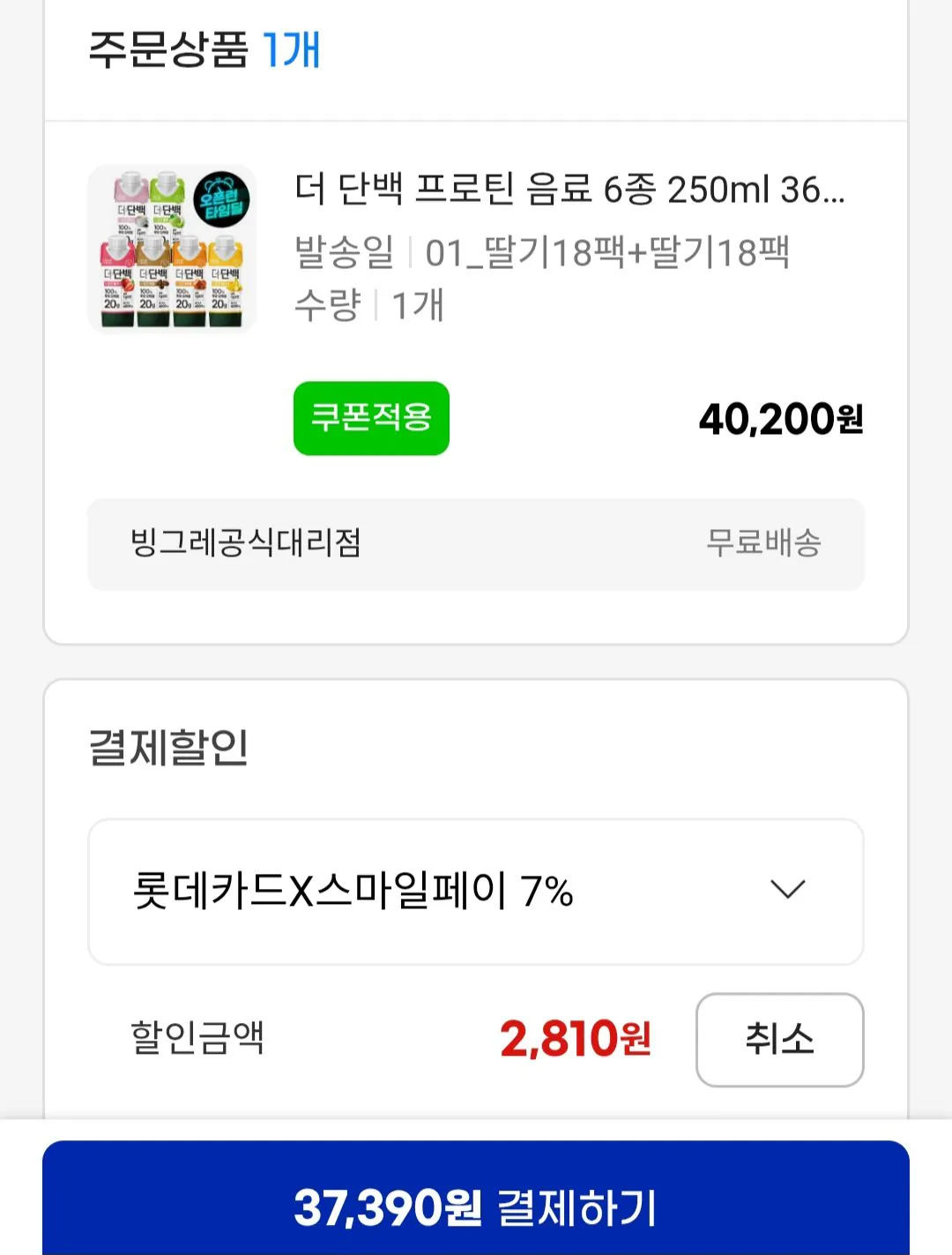This screenshot has height=1255, width=952.
Task: Open the seller info row for 빙그레공식대리점
Action: pos(476,545)
